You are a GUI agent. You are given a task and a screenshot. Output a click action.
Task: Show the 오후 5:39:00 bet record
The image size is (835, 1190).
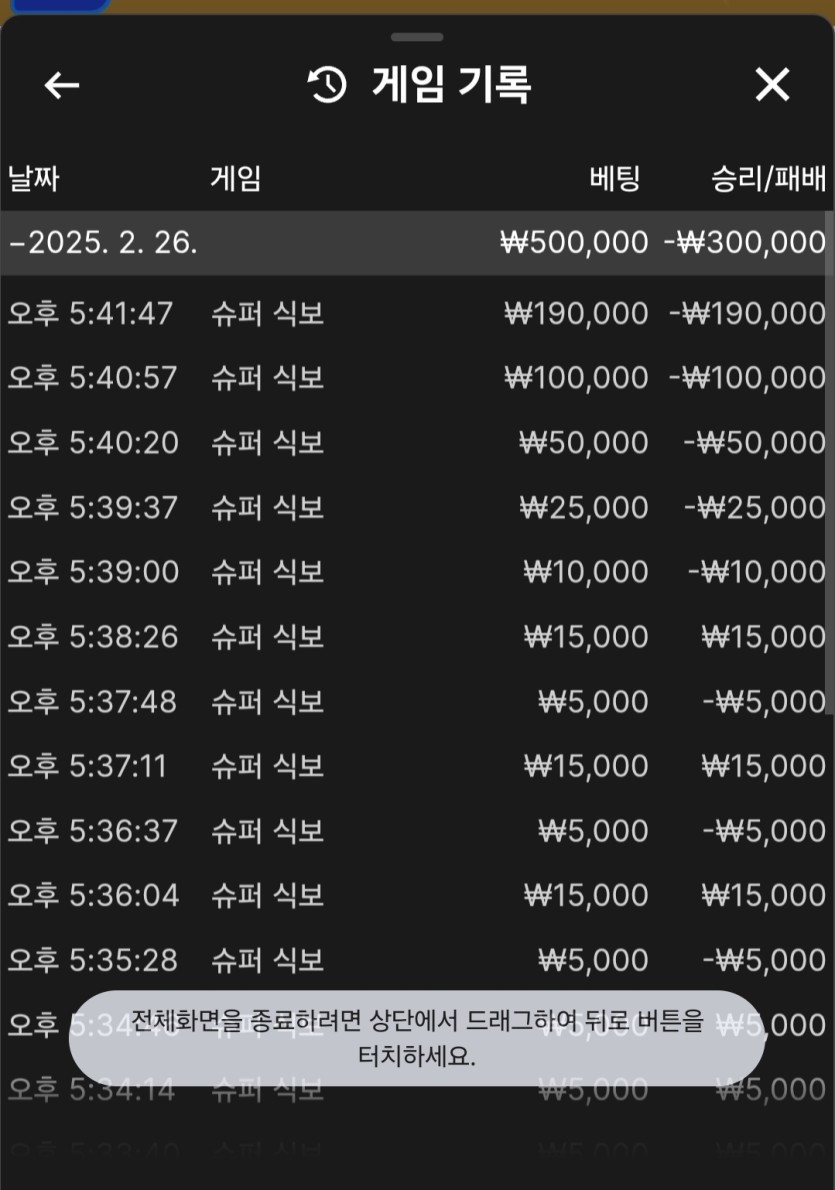coord(415,572)
